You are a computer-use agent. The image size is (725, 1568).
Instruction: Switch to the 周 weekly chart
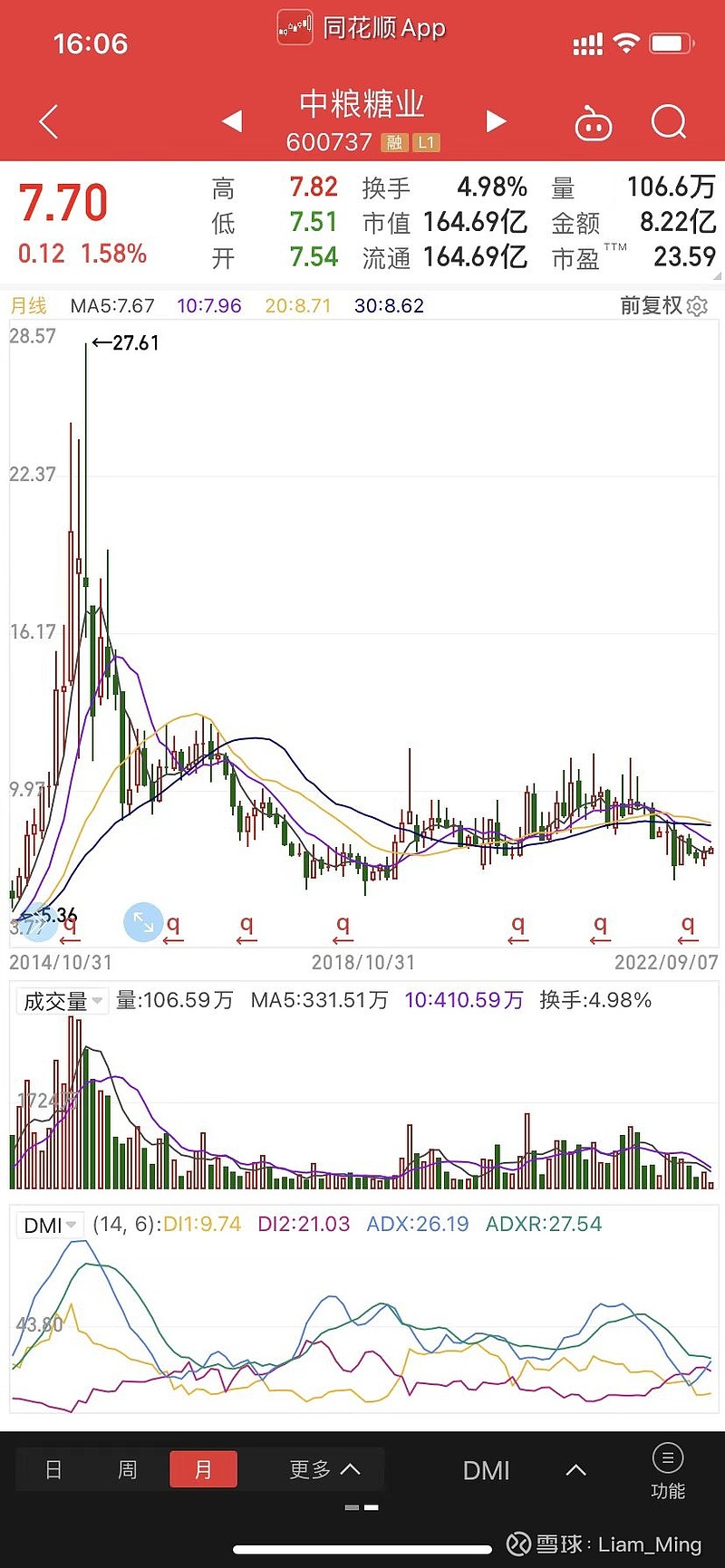128,1469
